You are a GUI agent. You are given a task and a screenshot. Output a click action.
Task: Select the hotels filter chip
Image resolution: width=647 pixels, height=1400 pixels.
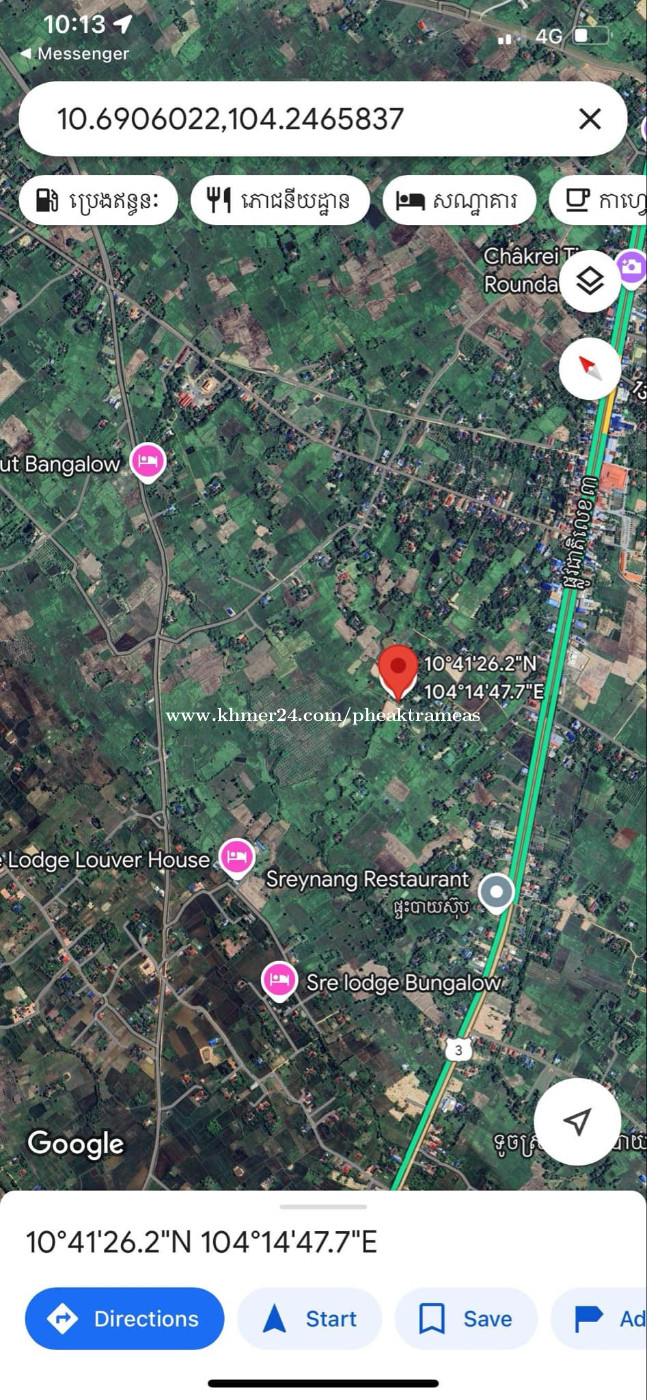point(459,200)
